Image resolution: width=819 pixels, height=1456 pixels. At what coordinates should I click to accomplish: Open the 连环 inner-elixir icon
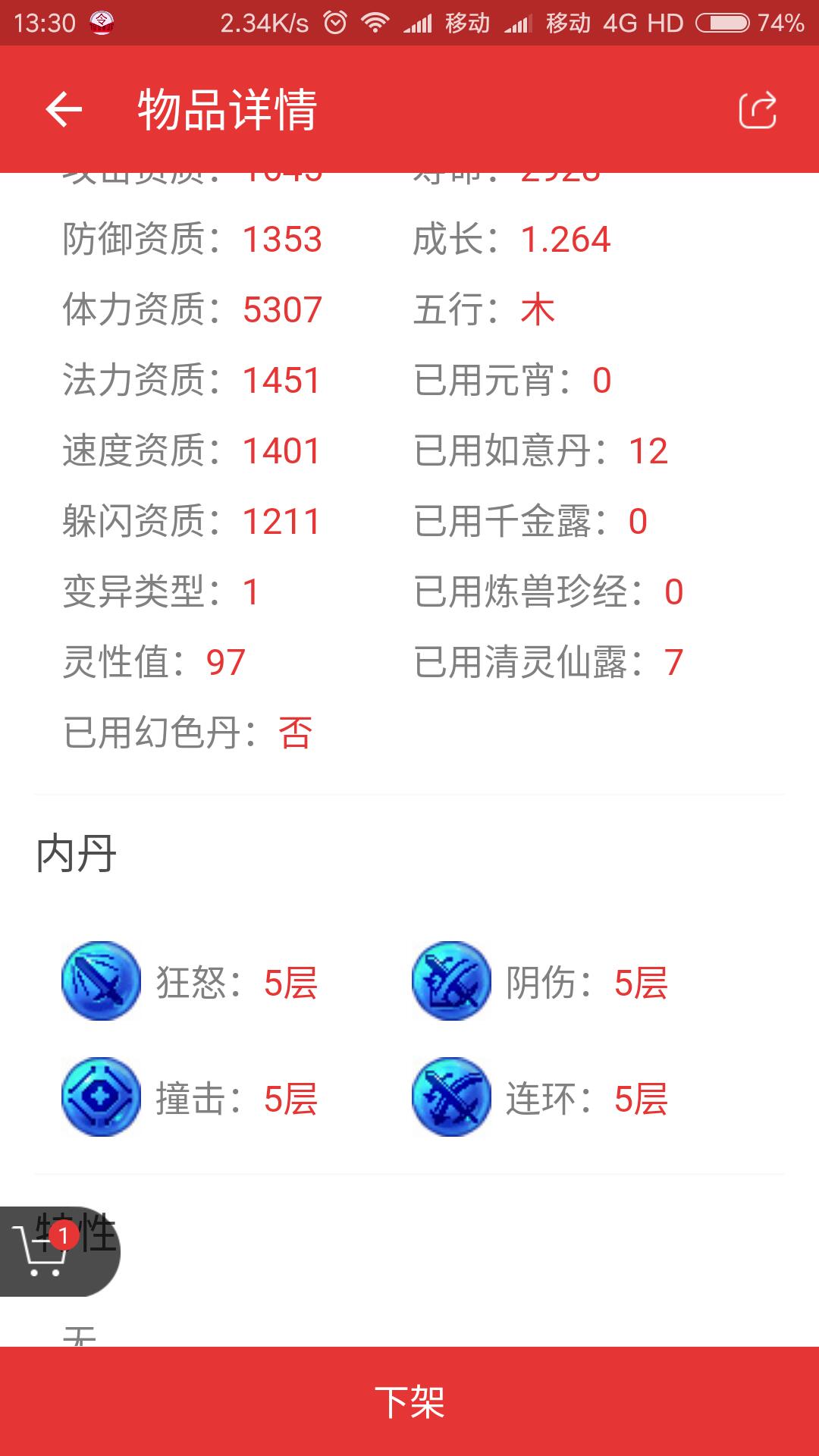pos(451,1097)
